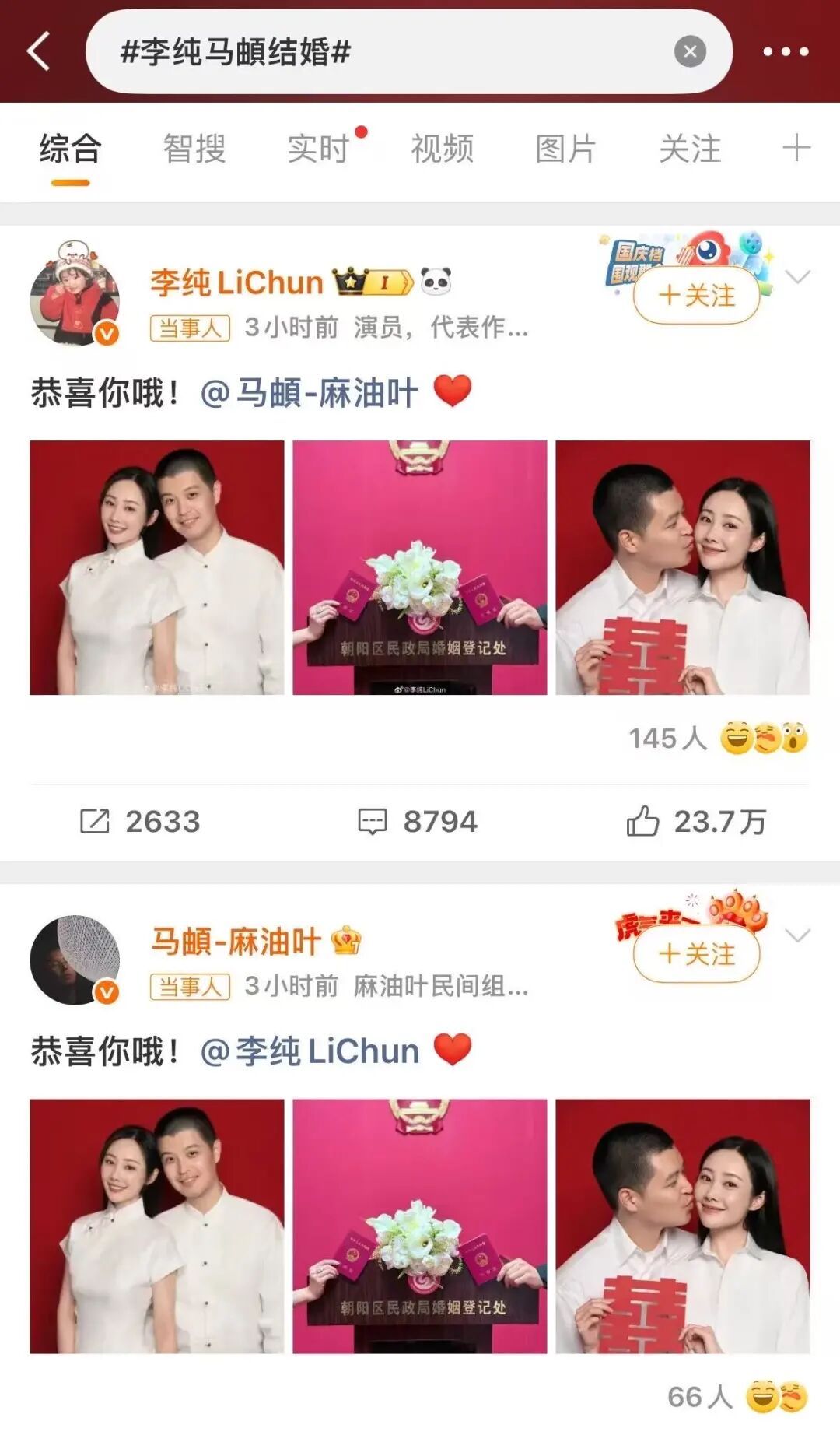Switch to the 关注 tab
Screen dimensions: 840x1435
[x=690, y=149]
